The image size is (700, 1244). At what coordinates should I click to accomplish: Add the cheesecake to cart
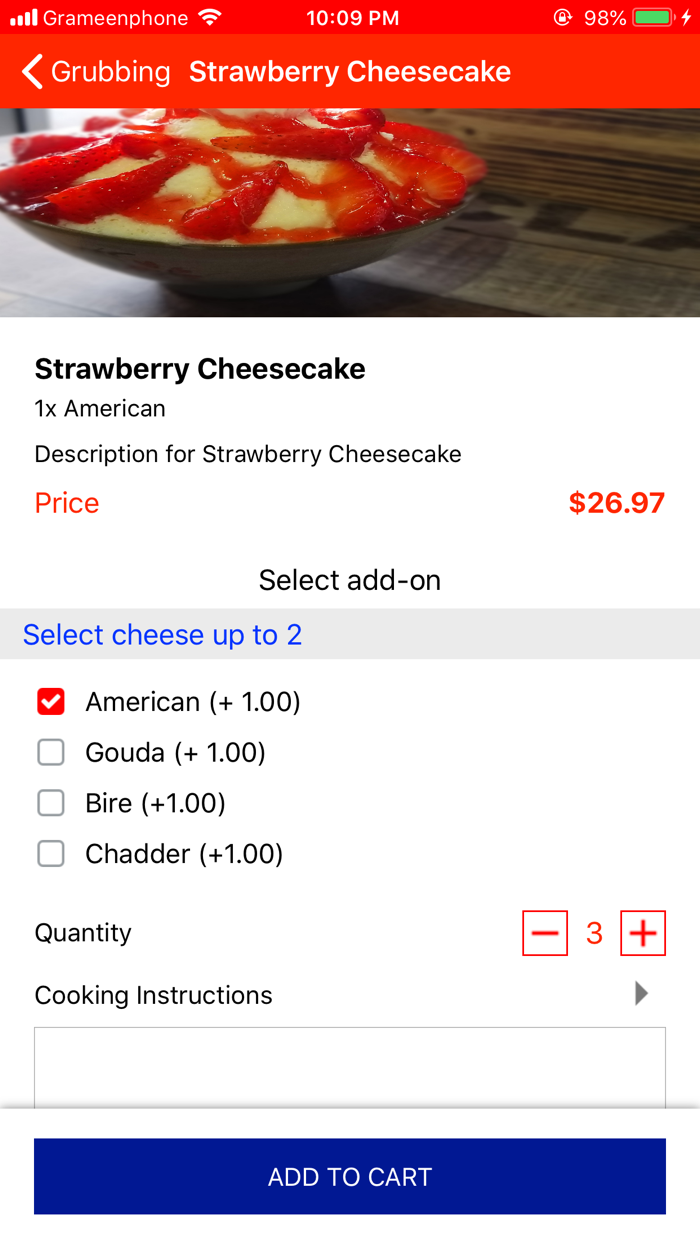click(x=350, y=1176)
